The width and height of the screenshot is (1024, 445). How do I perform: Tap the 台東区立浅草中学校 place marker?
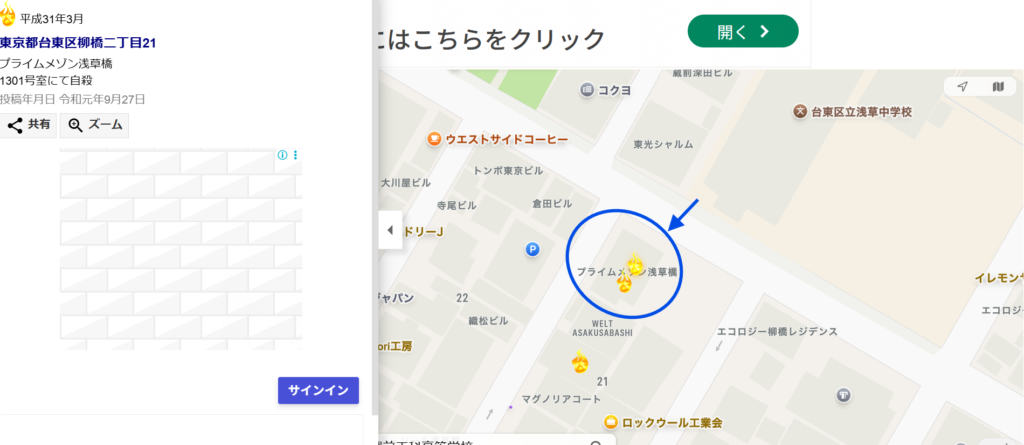pos(799,111)
